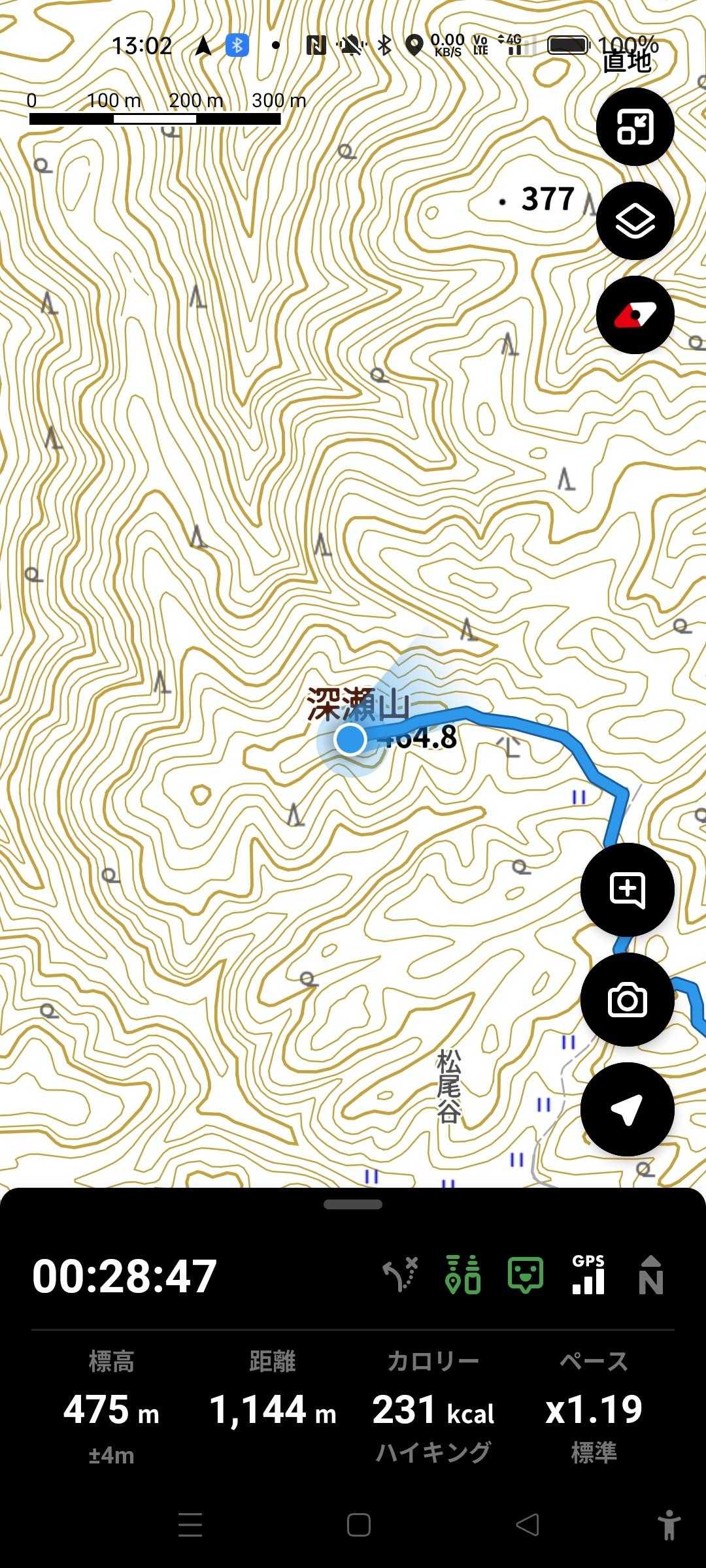Open the map layers selector
This screenshot has height=1568, width=706.
[635, 221]
